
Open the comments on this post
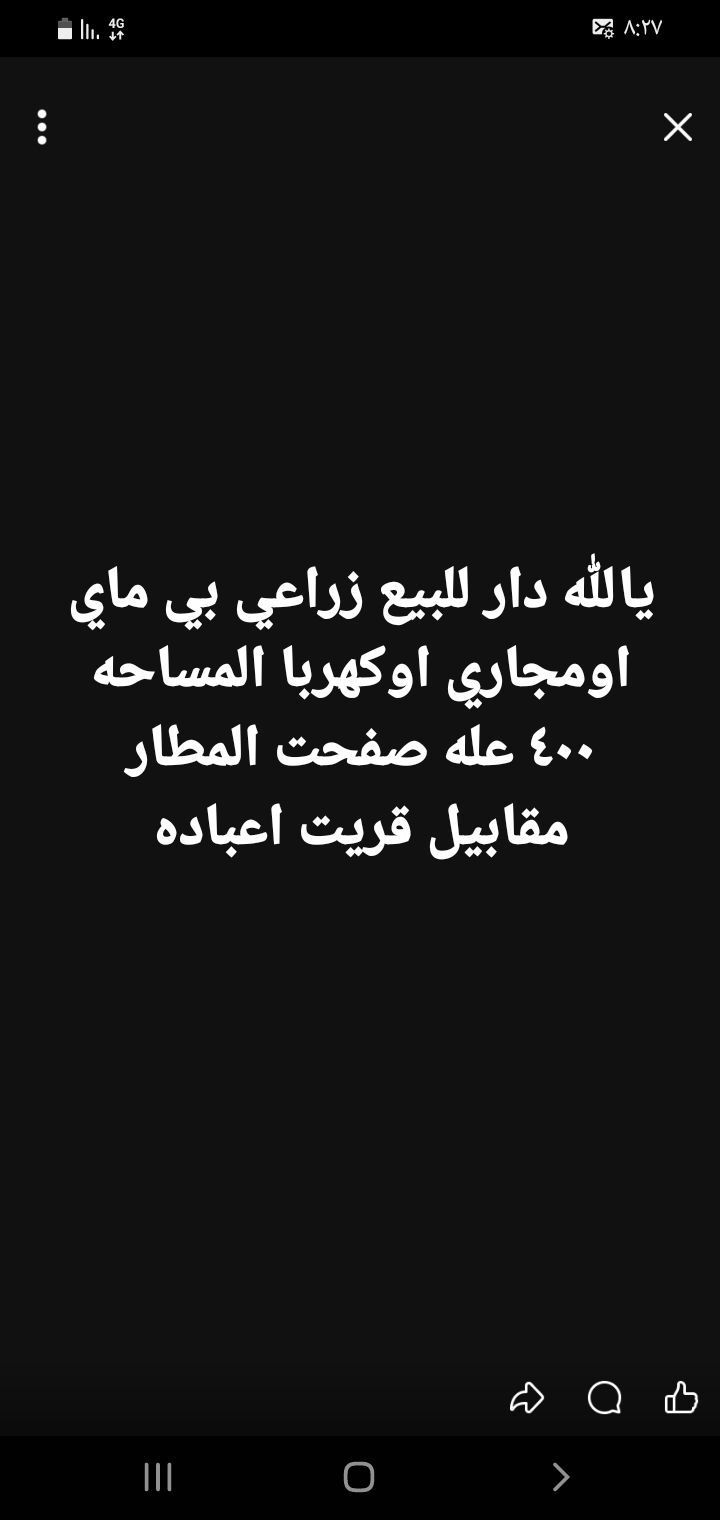point(604,1397)
